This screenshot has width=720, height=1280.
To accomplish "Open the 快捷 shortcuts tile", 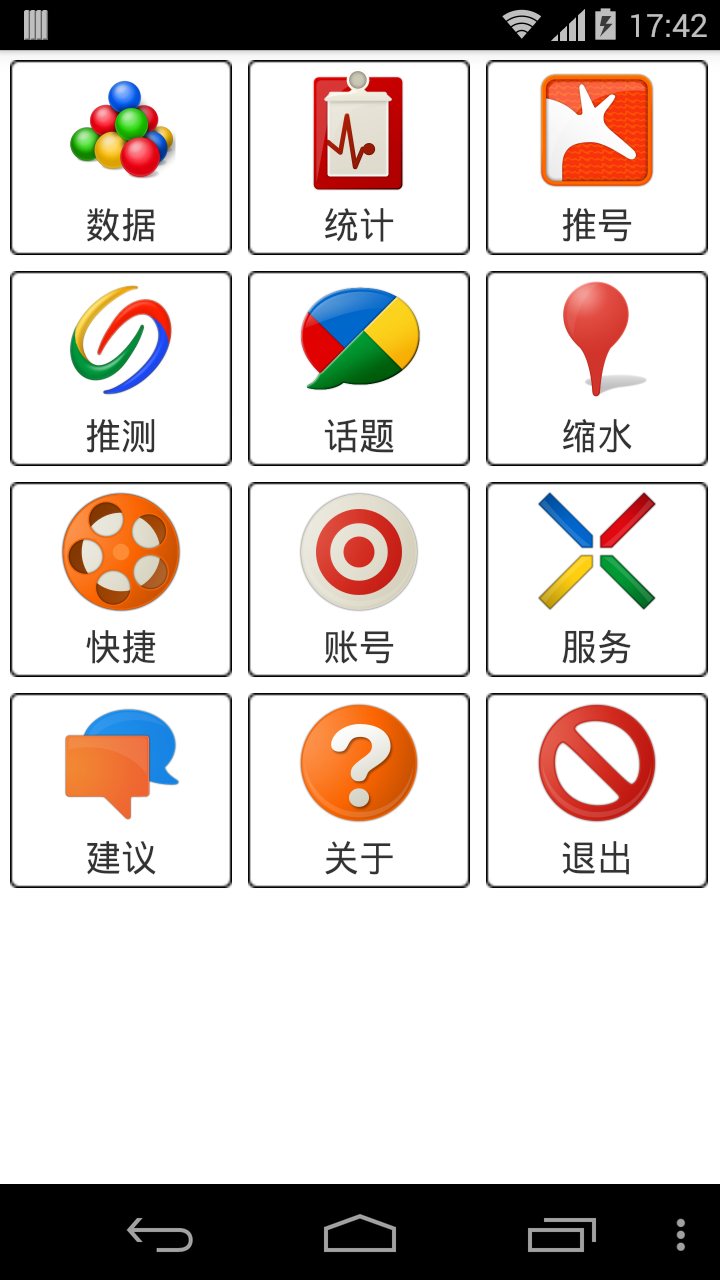I will 121,579.
